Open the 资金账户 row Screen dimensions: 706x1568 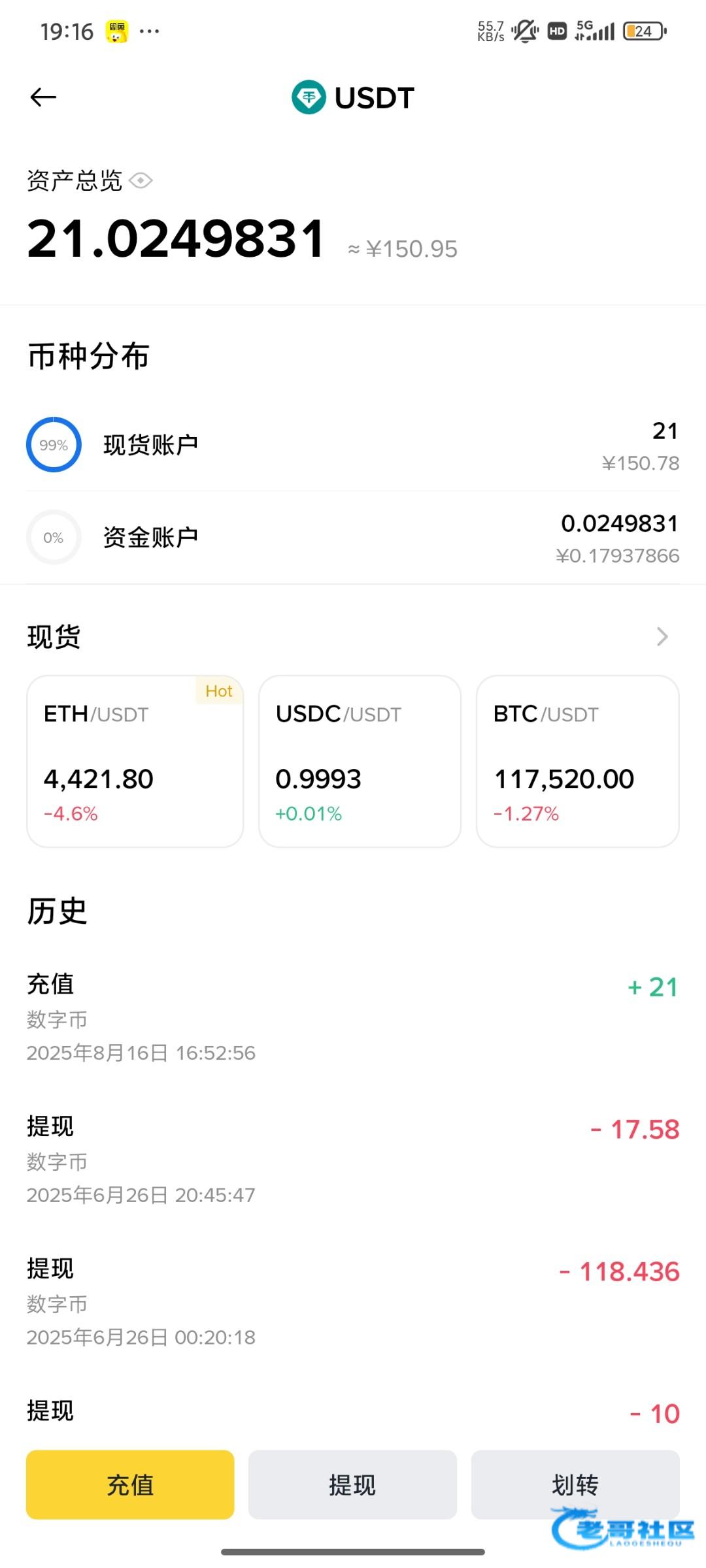tap(353, 538)
